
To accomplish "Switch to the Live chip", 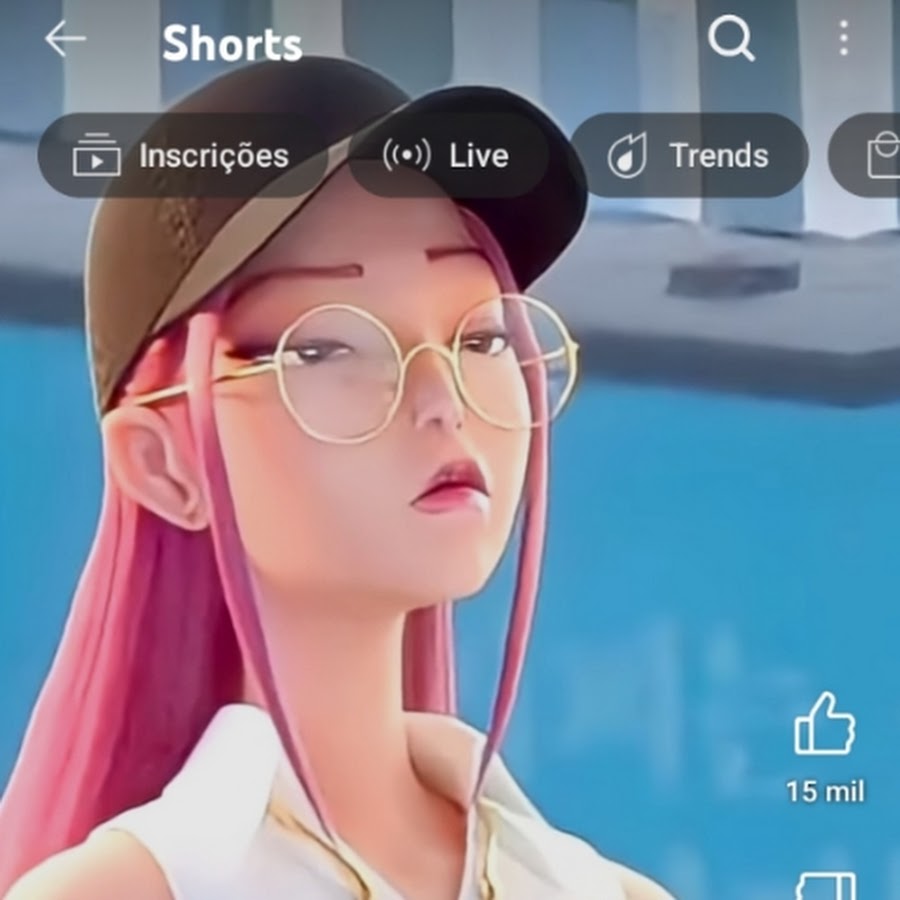I will pos(449,156).
